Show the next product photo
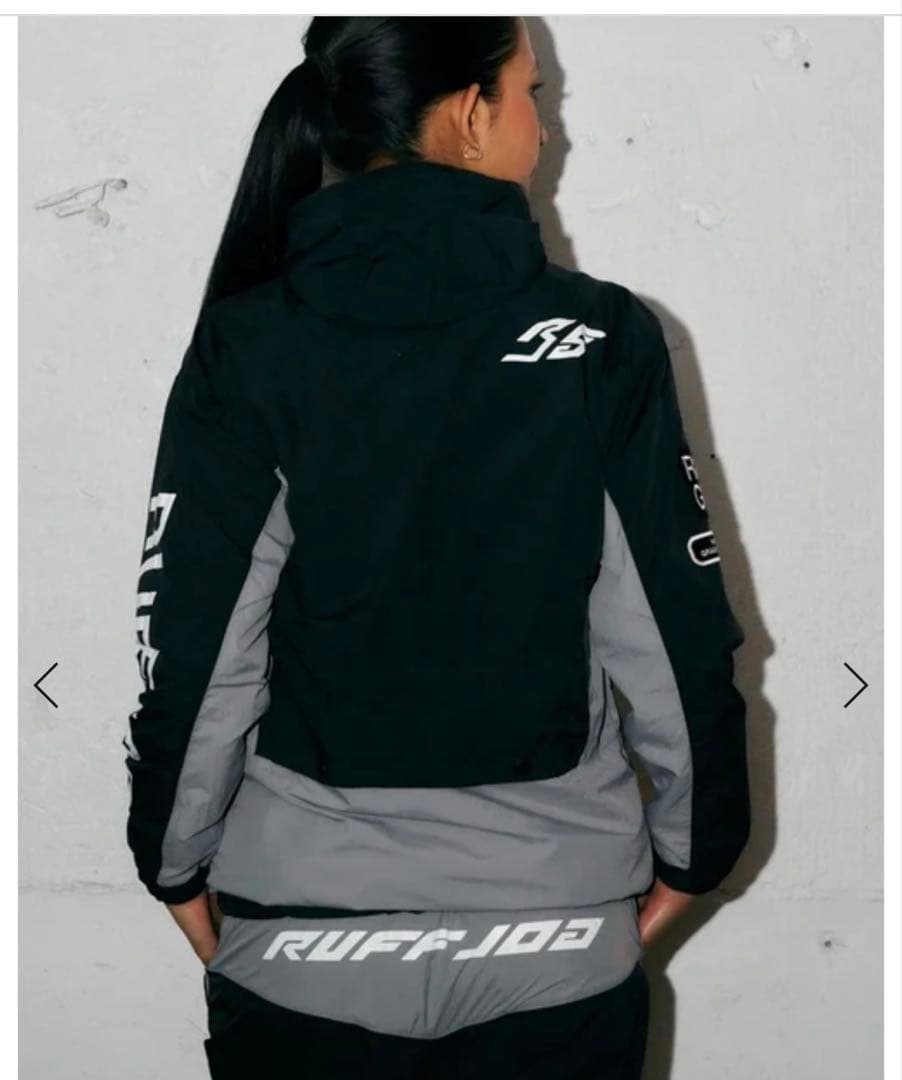Screen dimensions: 902x1080 pos(855,685)
